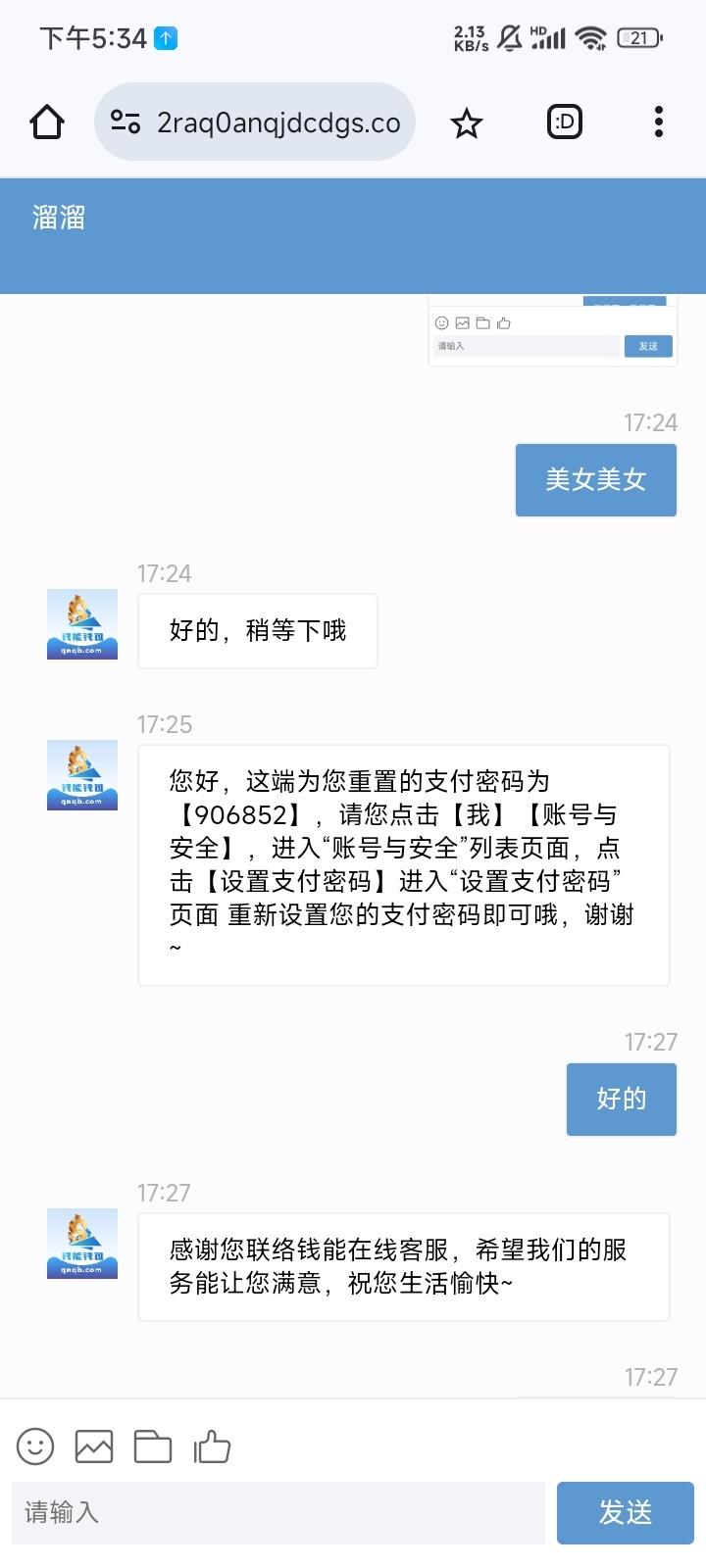Open the screenshot image at chat top

[553, 331]
